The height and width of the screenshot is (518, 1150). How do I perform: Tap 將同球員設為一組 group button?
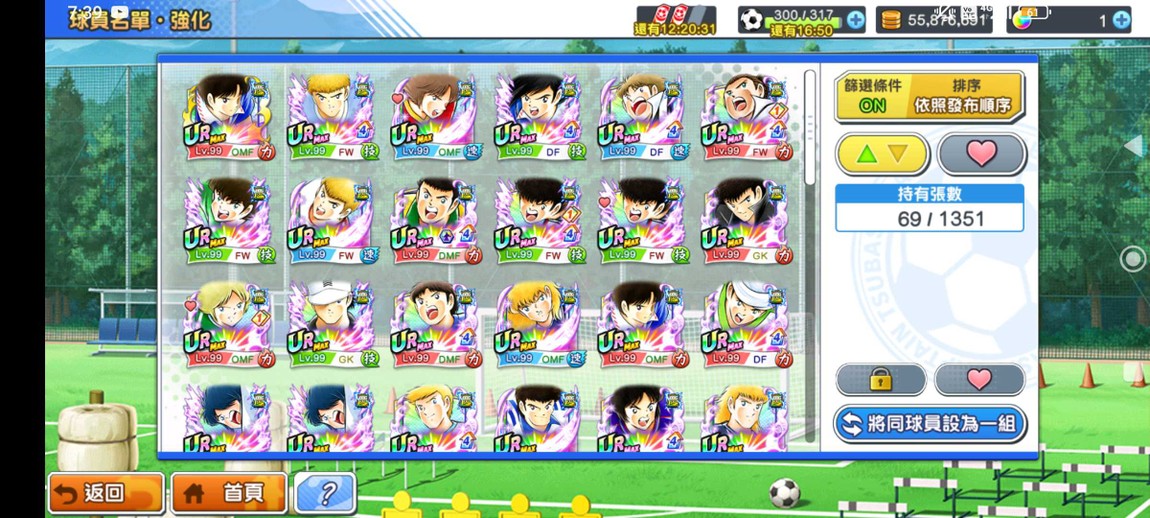tap(929, 424)
